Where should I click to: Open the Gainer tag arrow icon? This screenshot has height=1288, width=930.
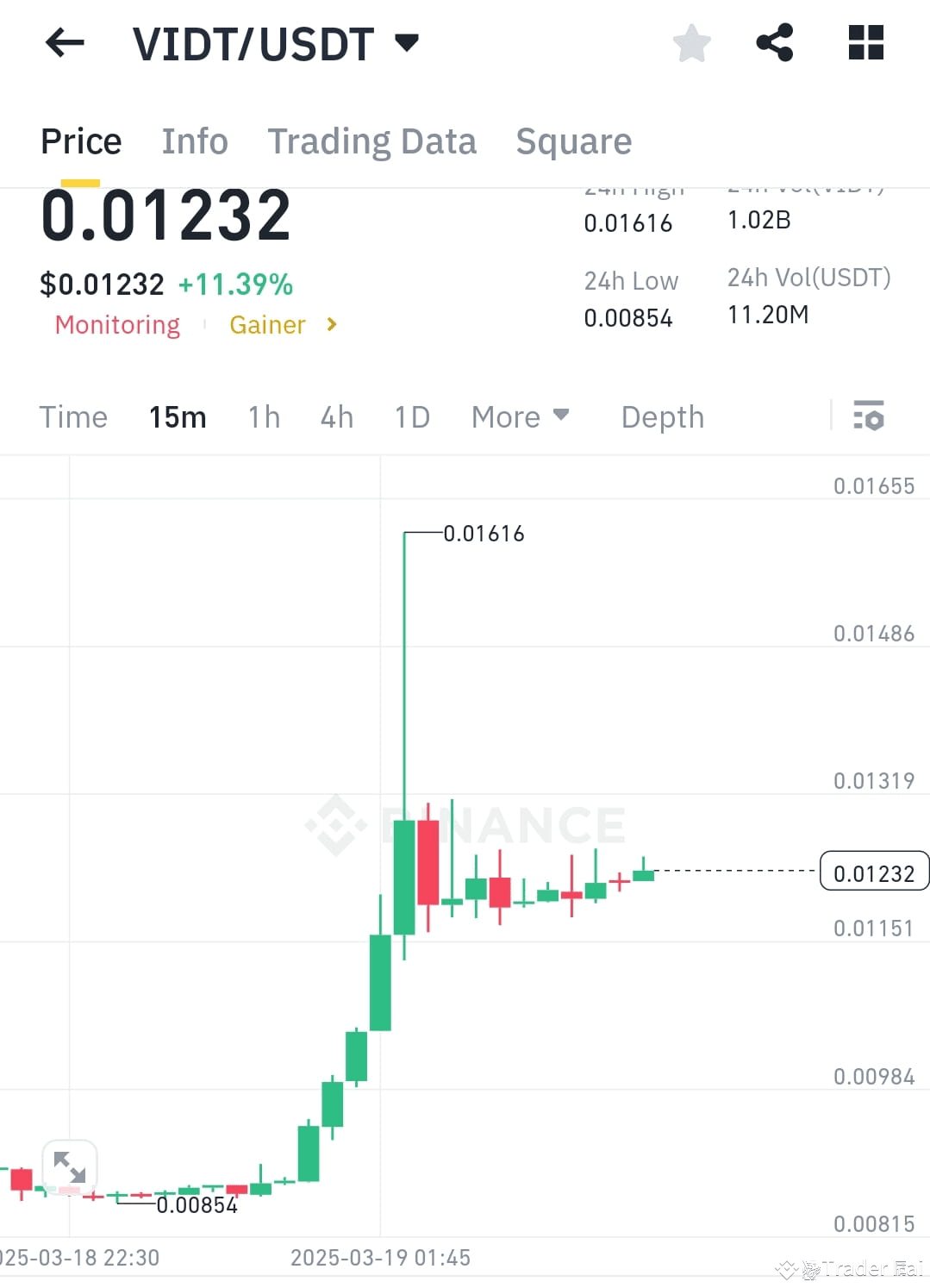tap(330, 325)
